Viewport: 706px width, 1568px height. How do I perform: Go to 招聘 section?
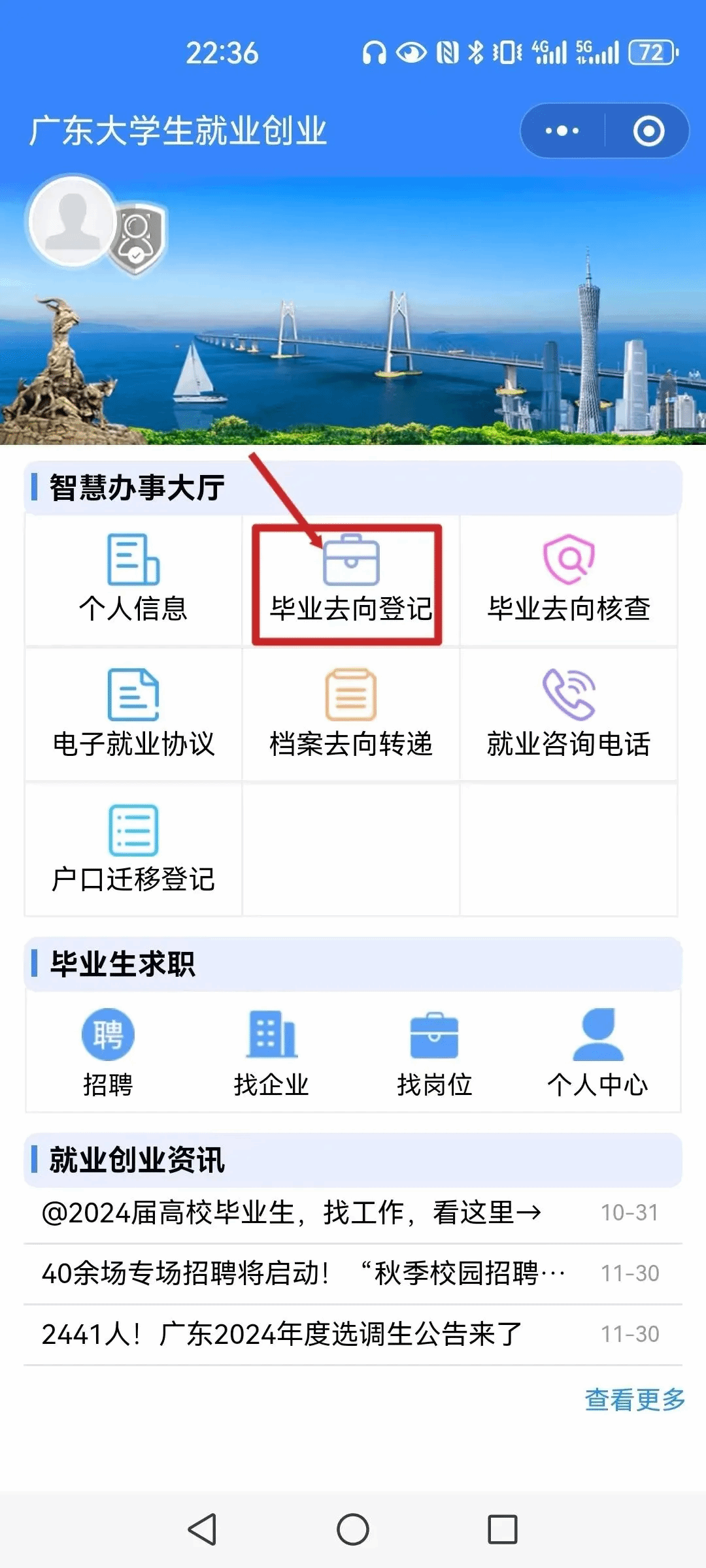[x=108, y=1052]
